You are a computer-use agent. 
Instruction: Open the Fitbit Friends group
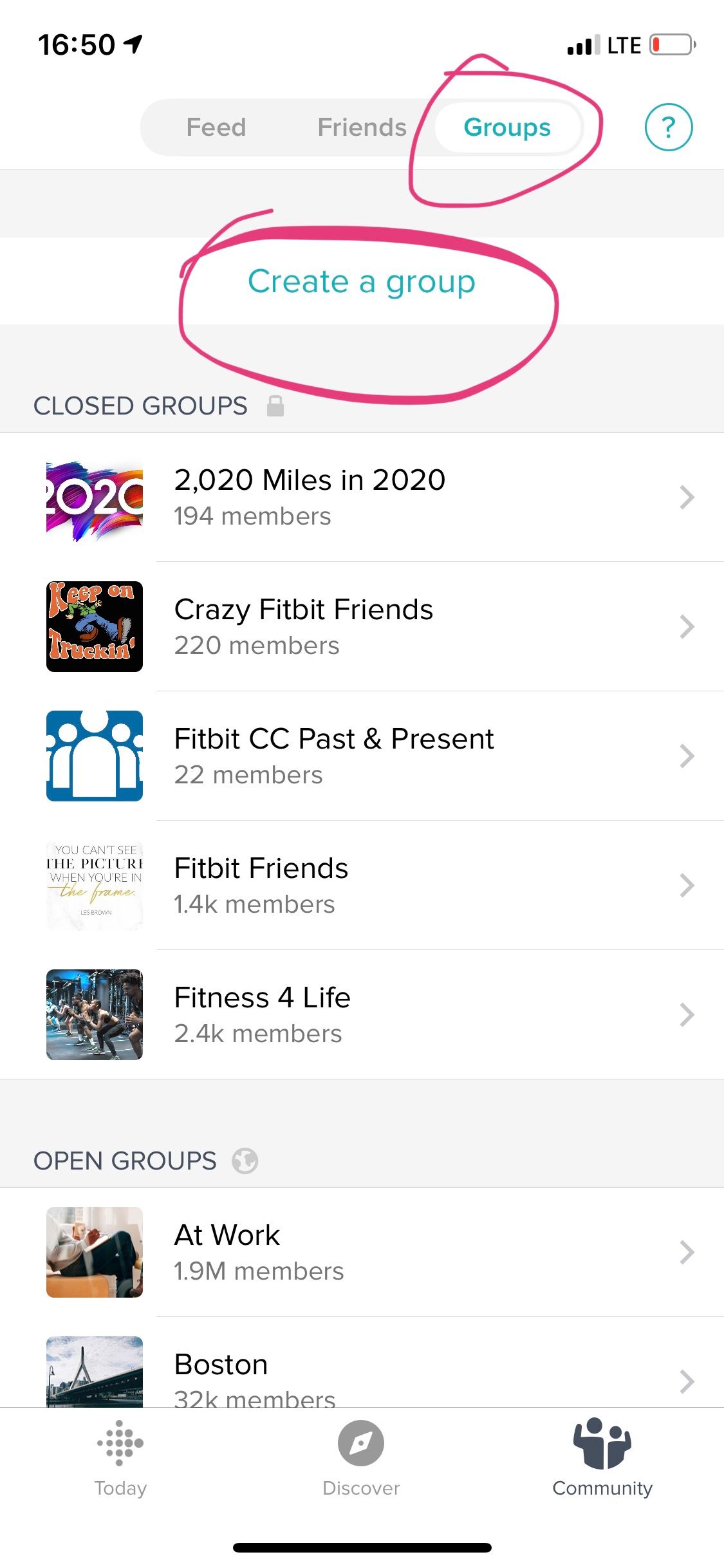tap(261, 868)
